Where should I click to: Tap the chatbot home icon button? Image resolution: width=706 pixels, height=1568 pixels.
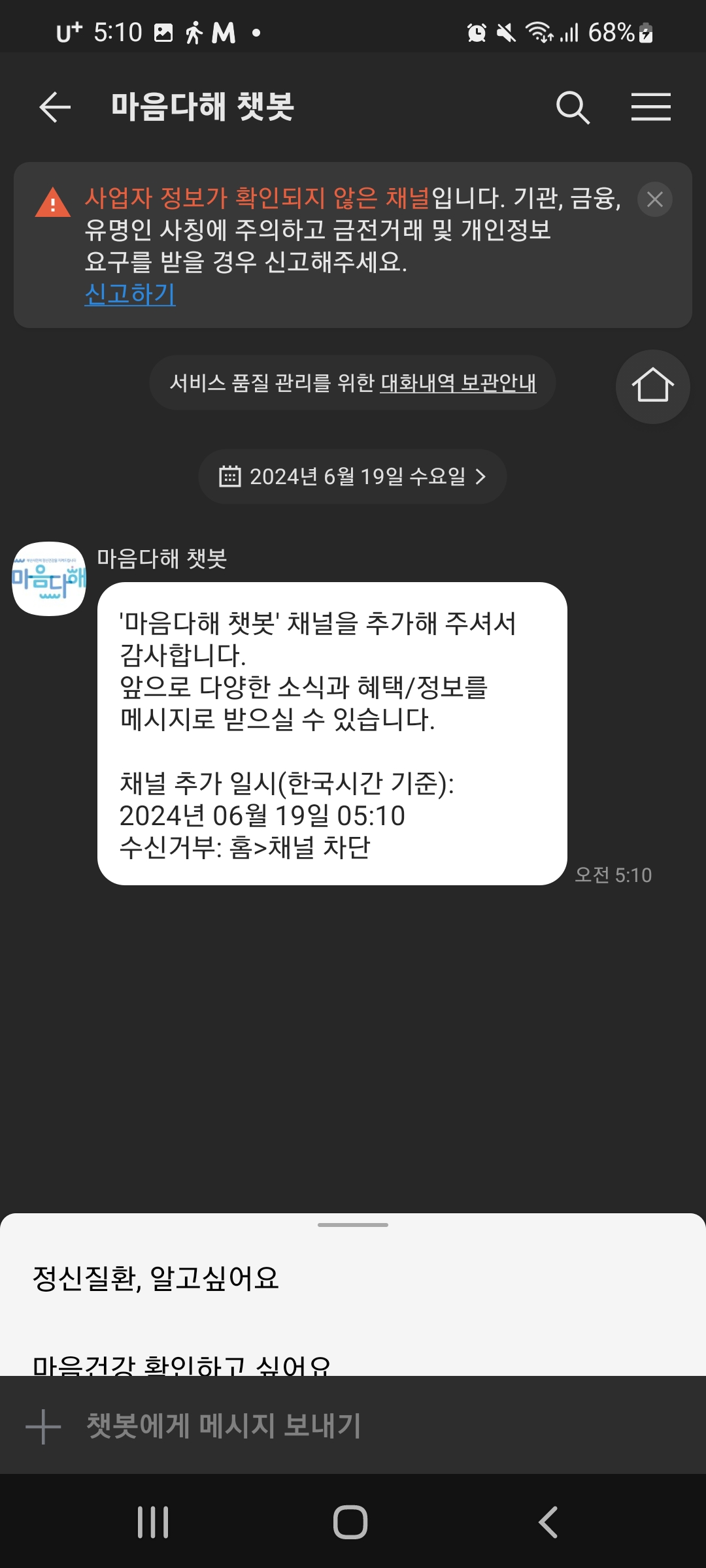click(652, 386)
